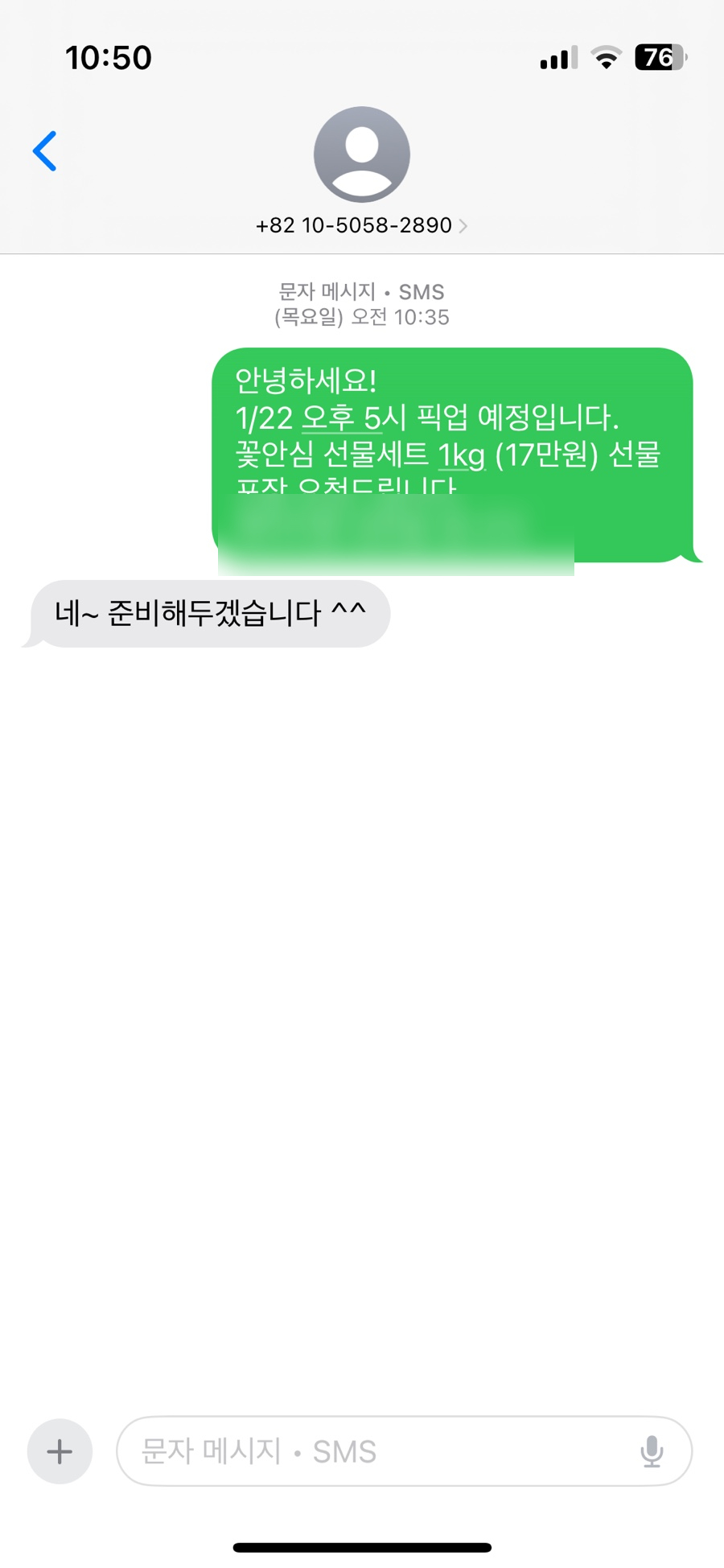
Task: Tap the underlined 1kg unit link
Action: pos(462,456)
